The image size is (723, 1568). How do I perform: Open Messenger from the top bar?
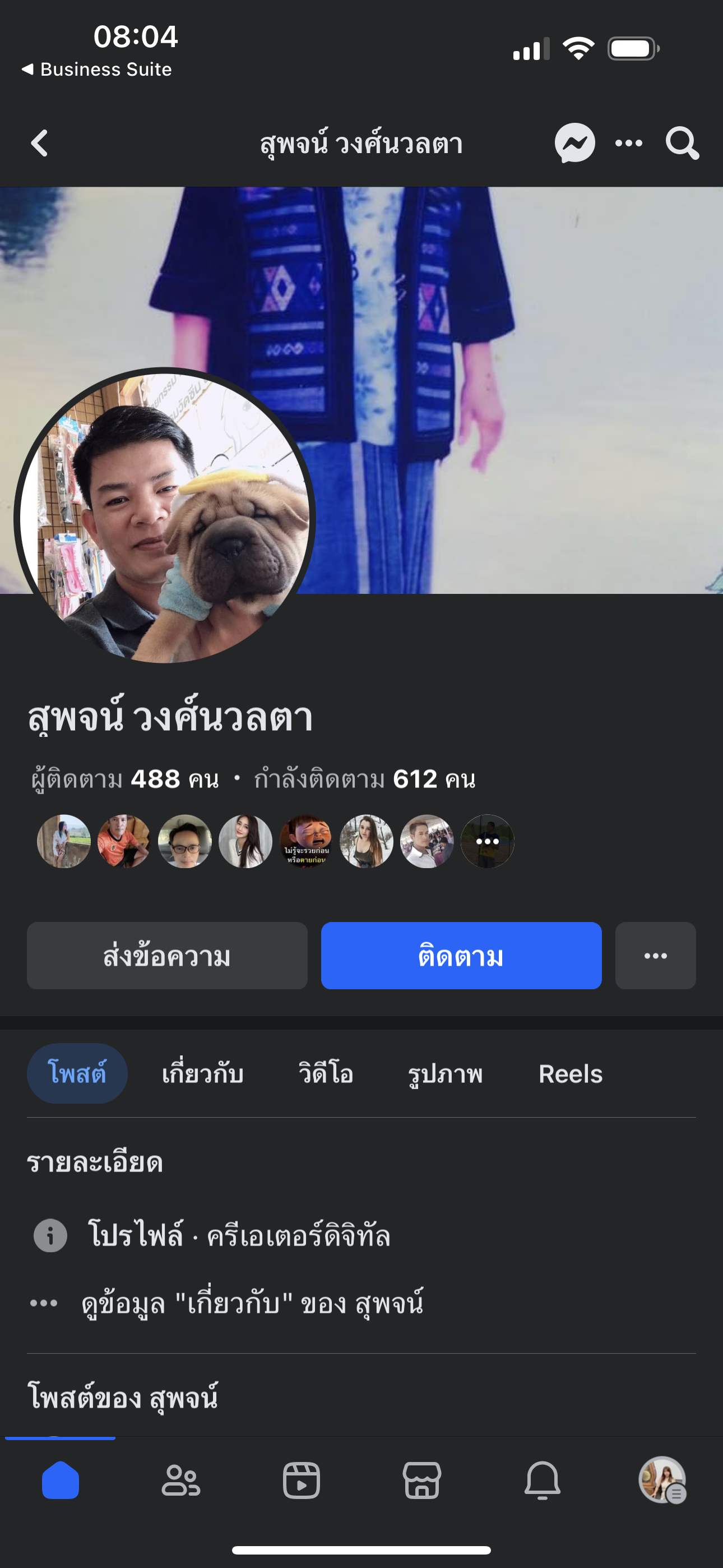pyautogui.click(x=574, y=144)
